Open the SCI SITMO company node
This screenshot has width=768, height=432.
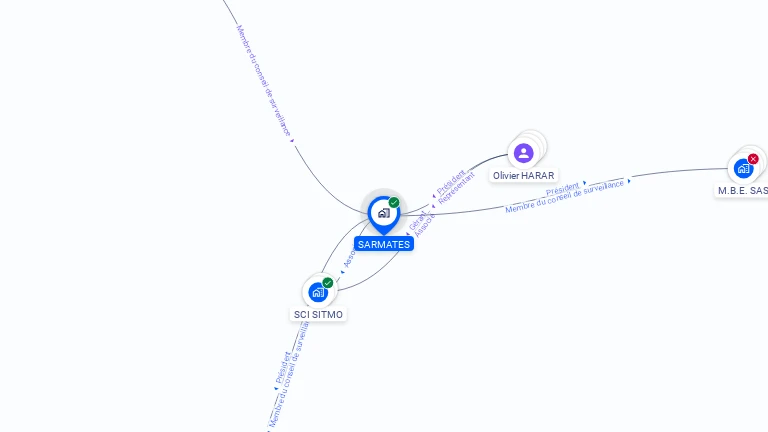tap(318, 292)
